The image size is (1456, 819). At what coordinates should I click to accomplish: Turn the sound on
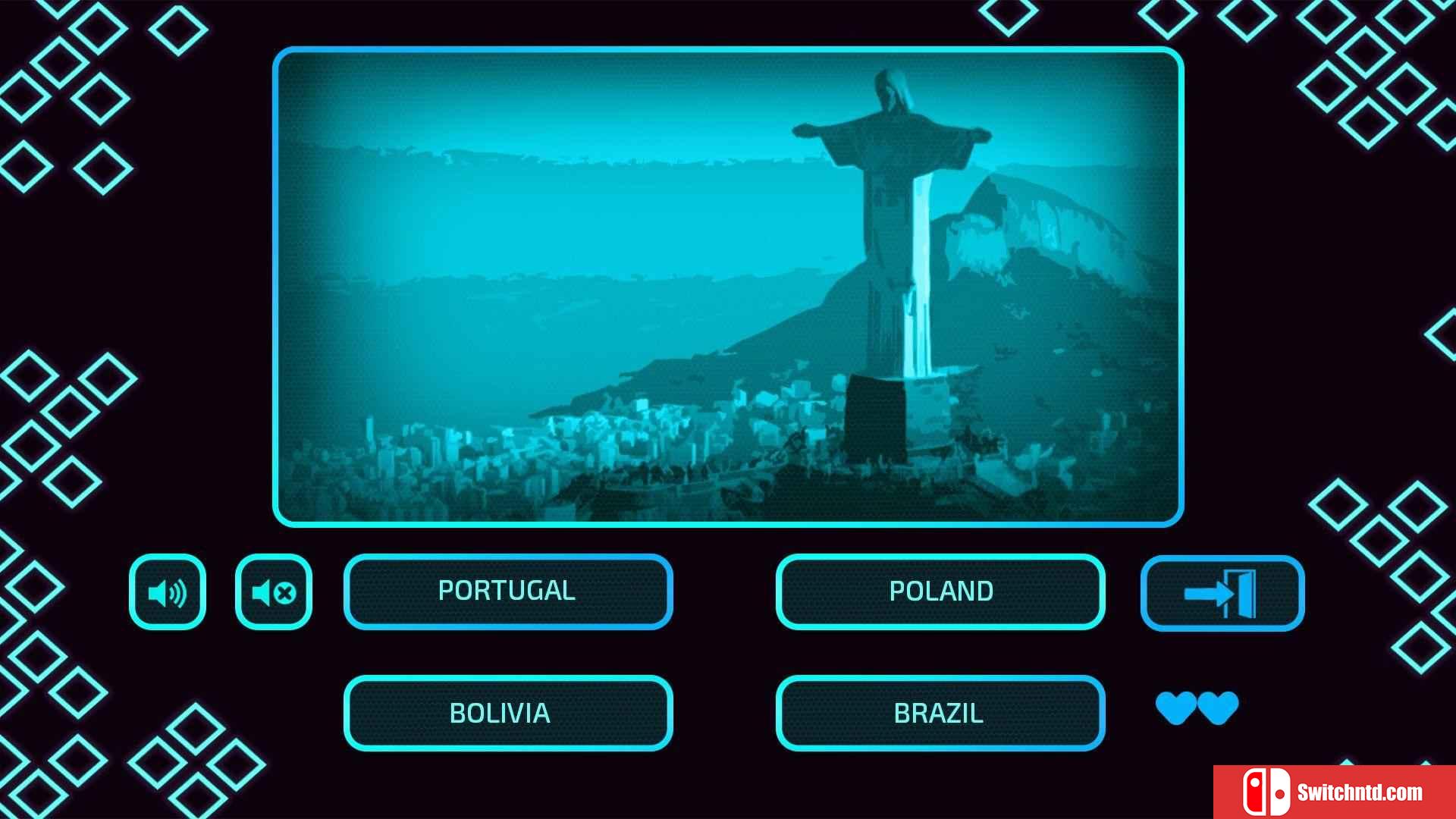click(167, 592)
